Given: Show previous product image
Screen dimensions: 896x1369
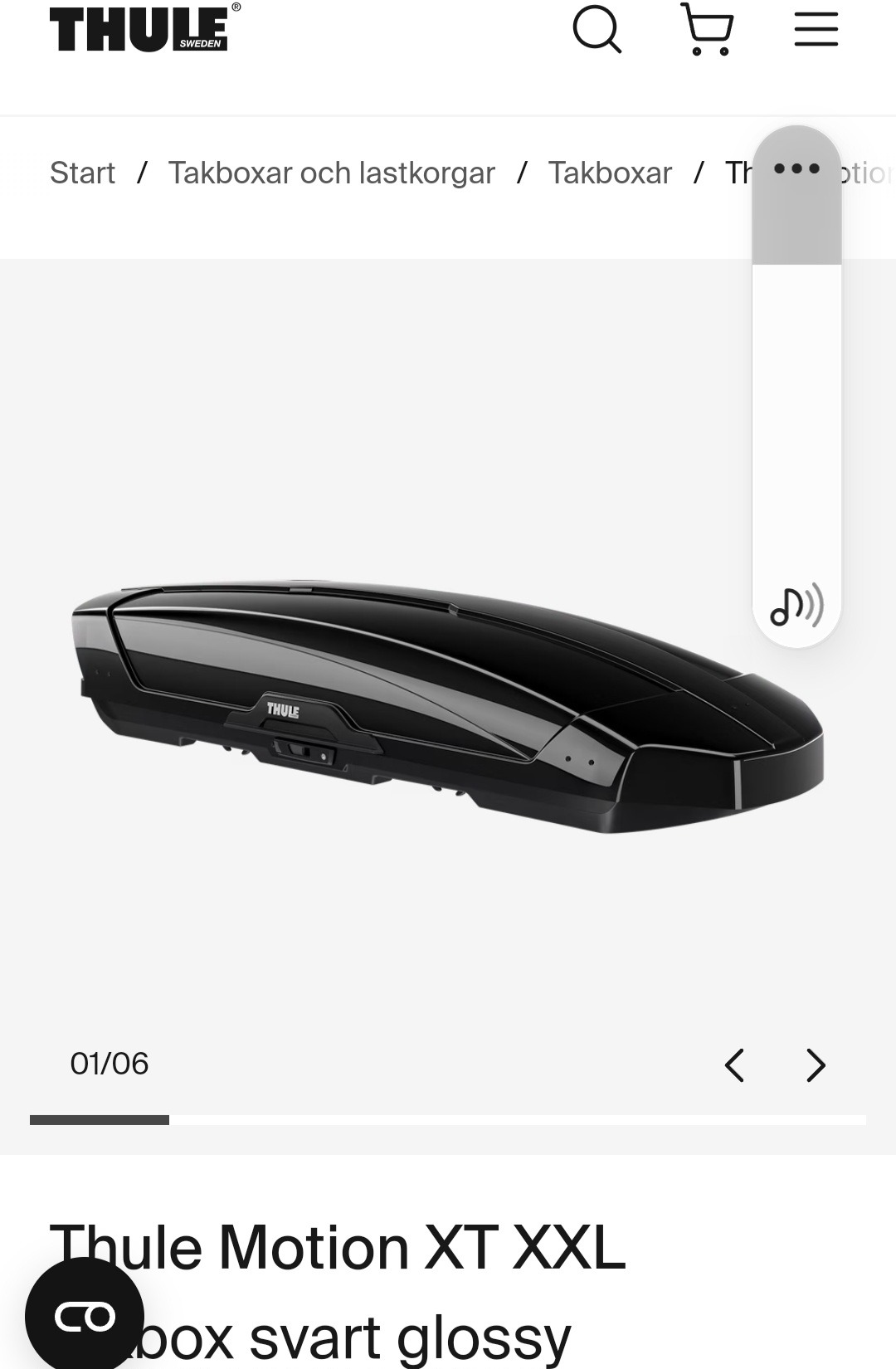Looking at the screenshot, I should point(735,1065).
